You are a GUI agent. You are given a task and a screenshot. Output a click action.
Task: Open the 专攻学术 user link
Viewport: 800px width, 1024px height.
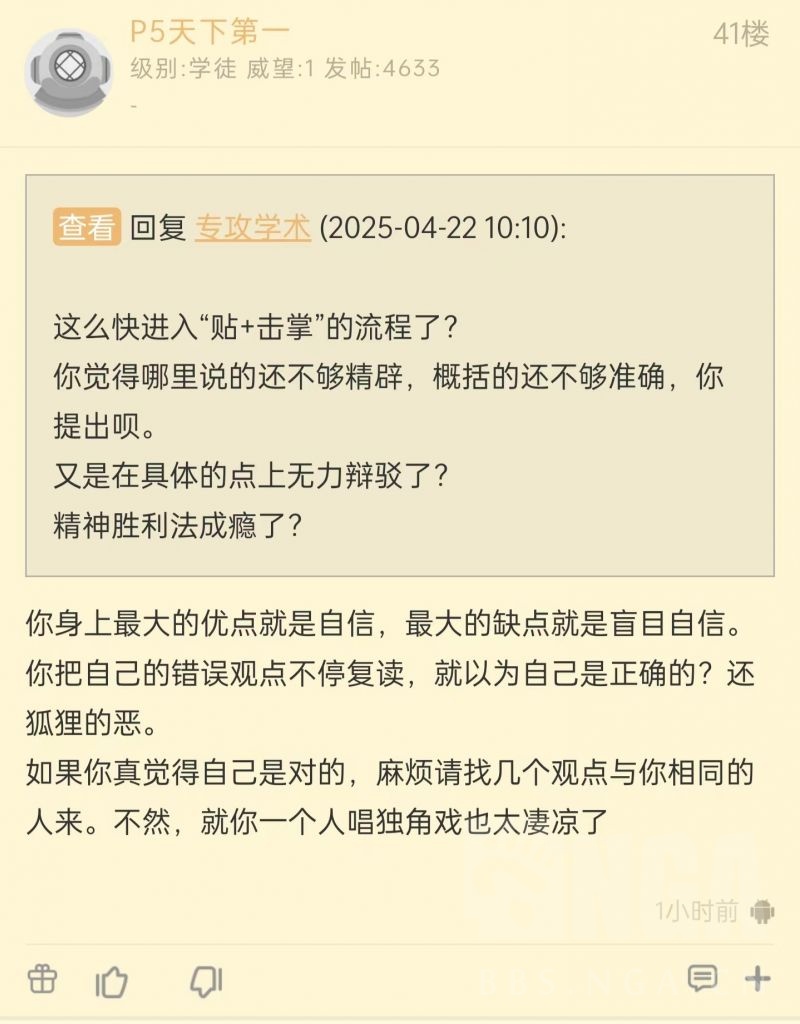click(x=253, y=227)
